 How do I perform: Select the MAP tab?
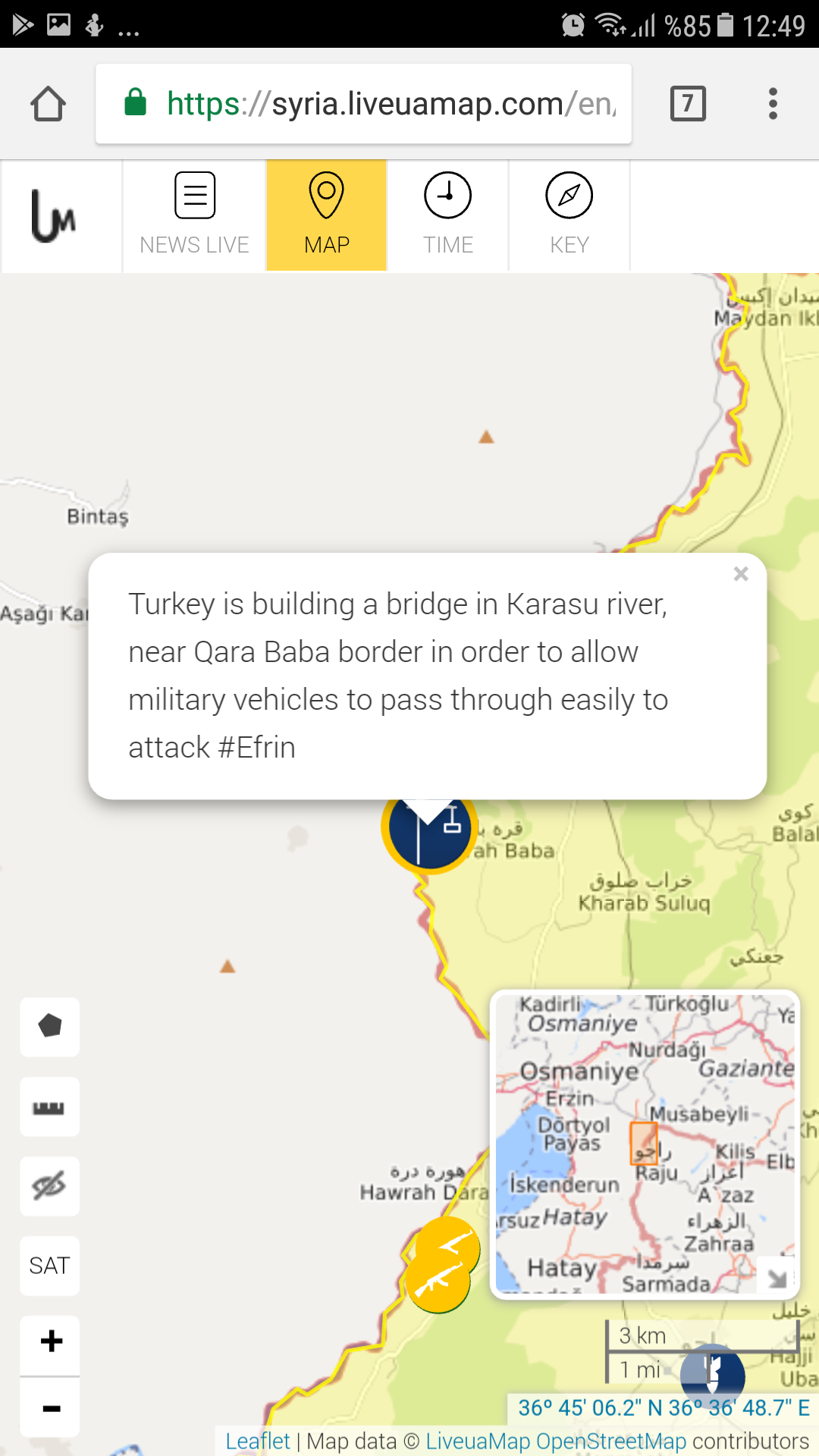point(327,216)
